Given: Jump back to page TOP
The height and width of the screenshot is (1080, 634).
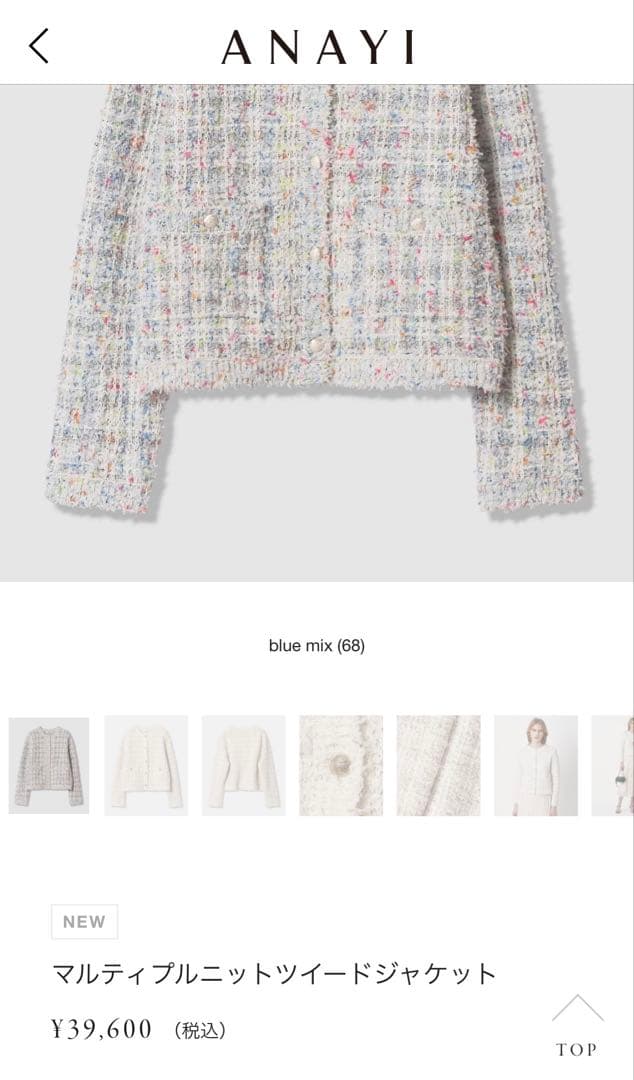Looking at the screenshot, I should pos(577,1025).
